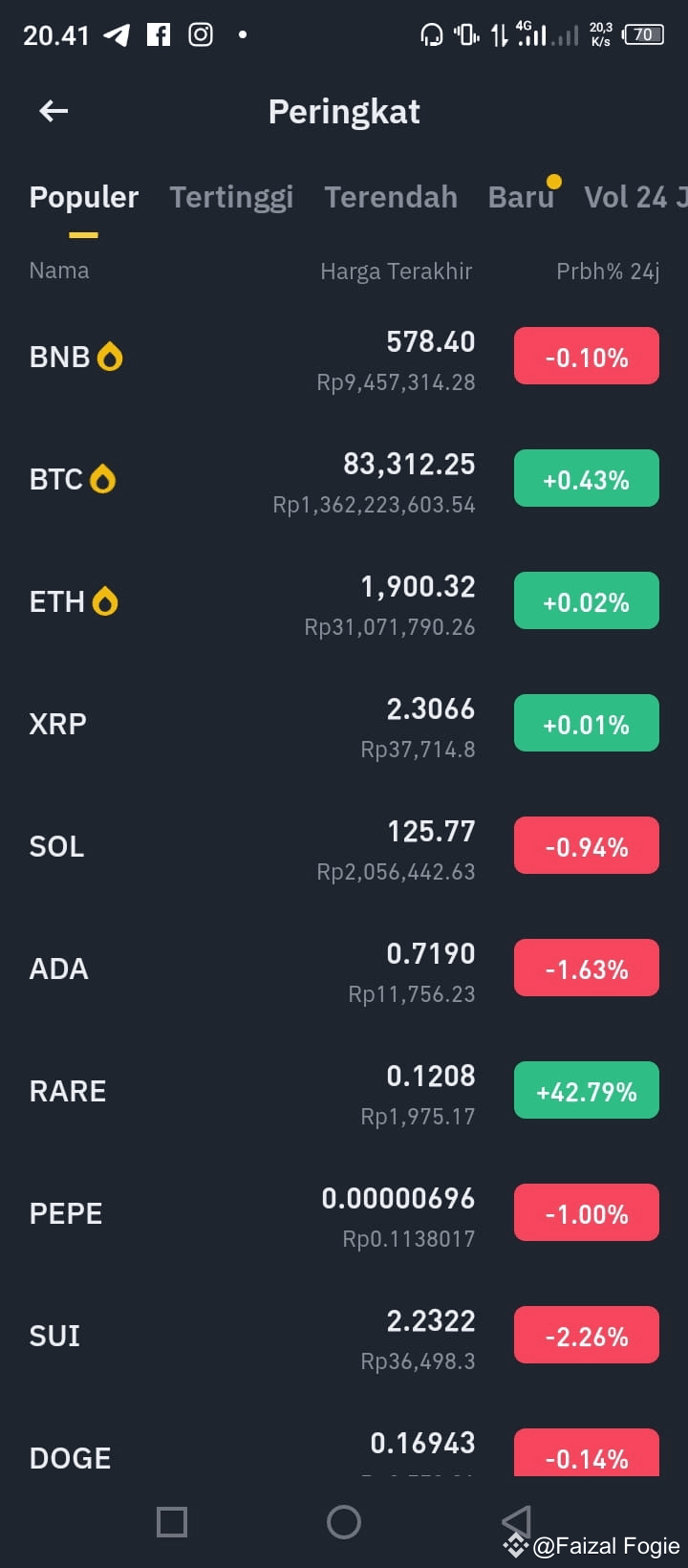Tap the vibrate mode icon in status bar

465,34
